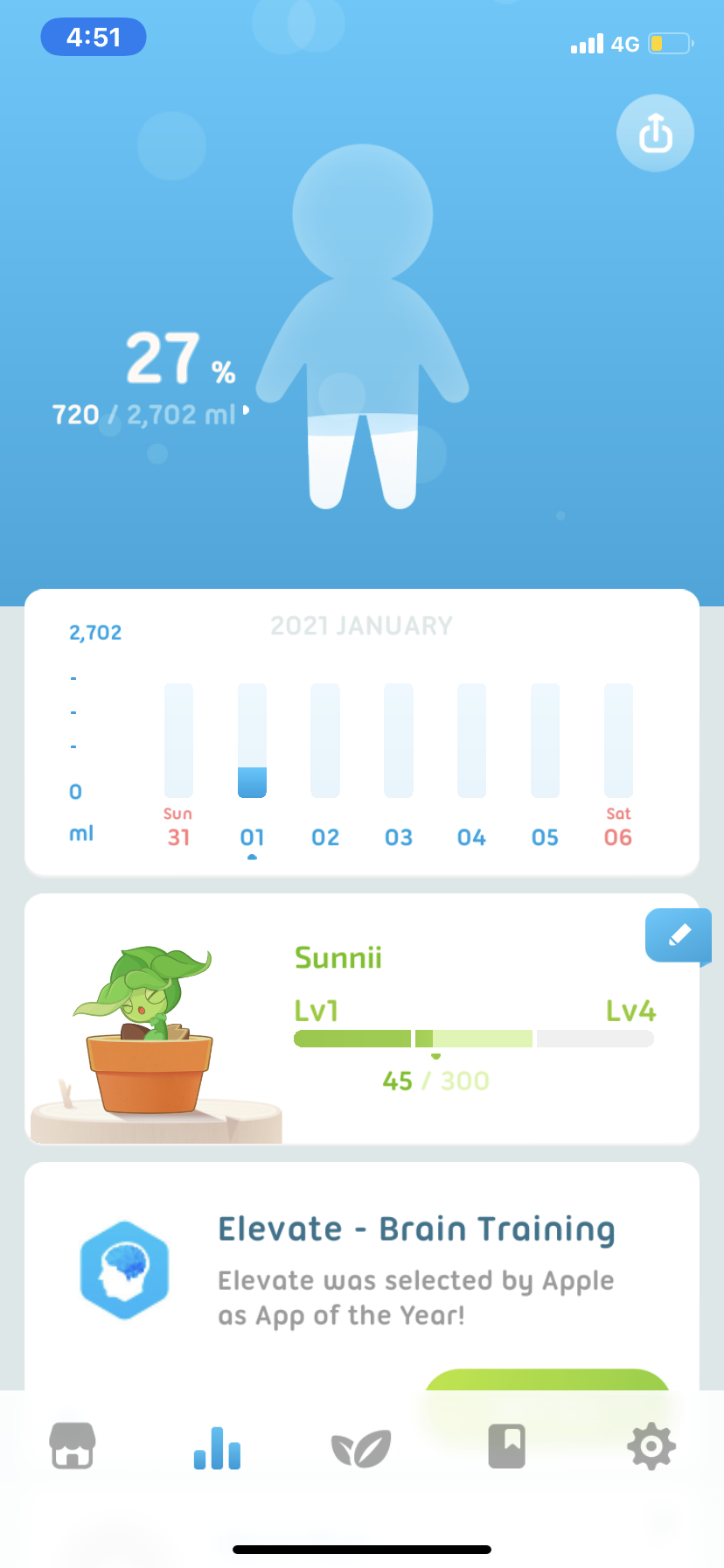Open the plant leaves tab

[360, 1447]
